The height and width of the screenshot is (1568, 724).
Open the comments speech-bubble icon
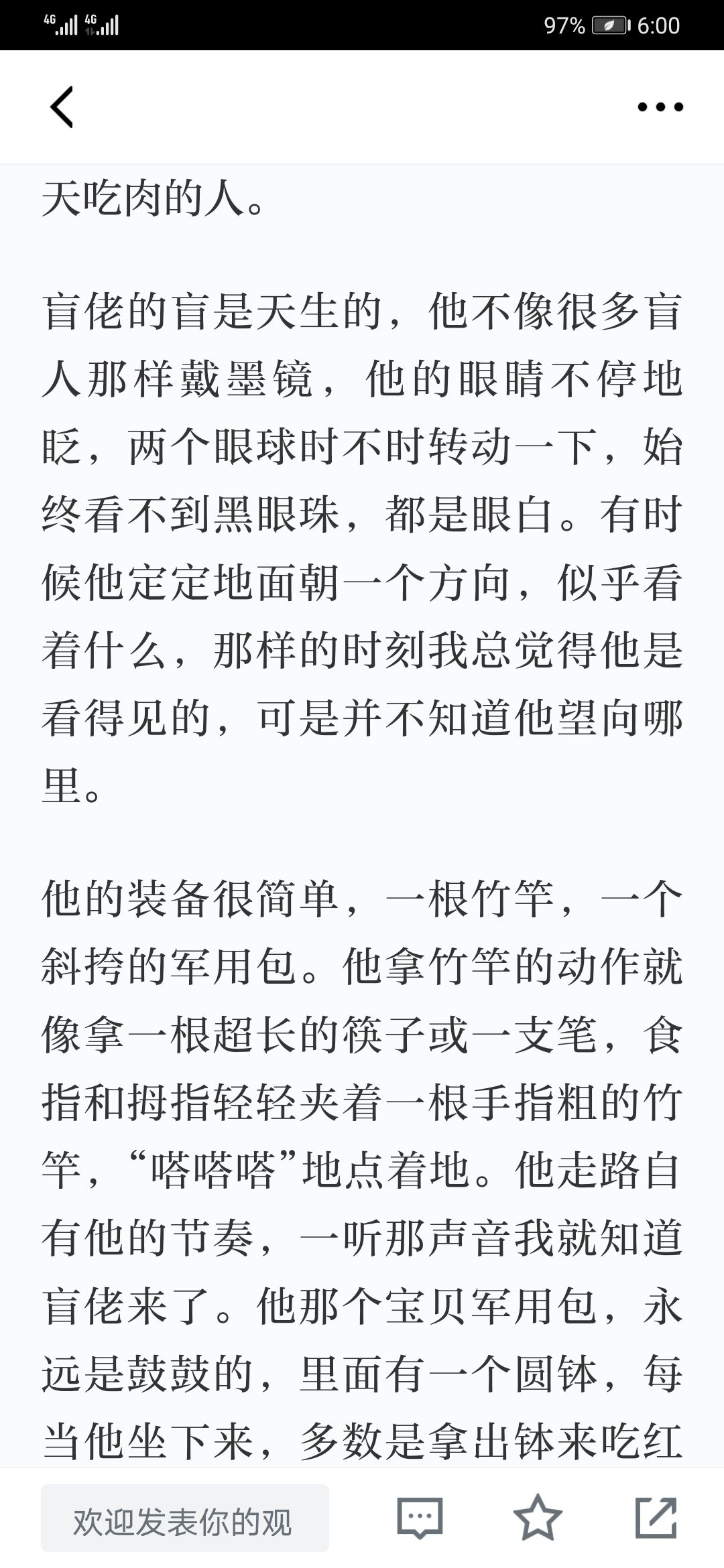(x=420, y=1518)
